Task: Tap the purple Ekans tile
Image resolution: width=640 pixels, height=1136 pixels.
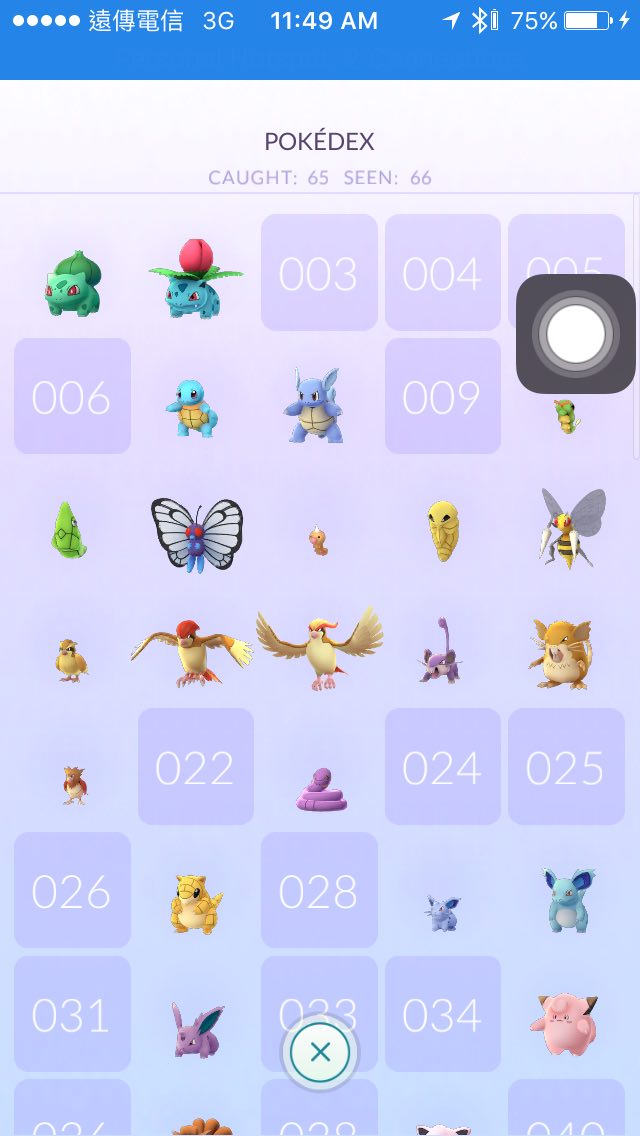Action: [321, 789]
